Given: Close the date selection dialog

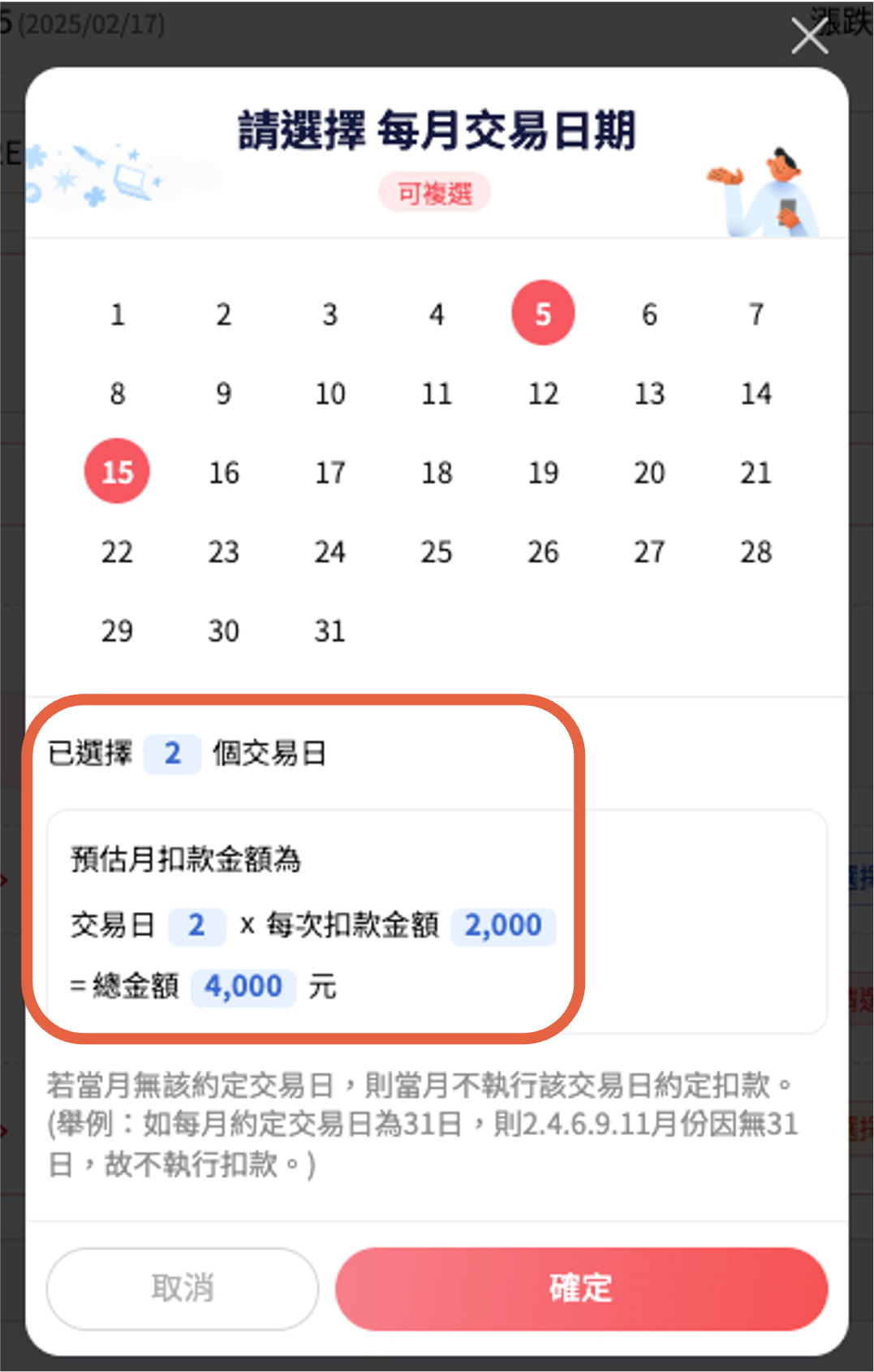Looking at the screenshot, I should coord(809,37).
